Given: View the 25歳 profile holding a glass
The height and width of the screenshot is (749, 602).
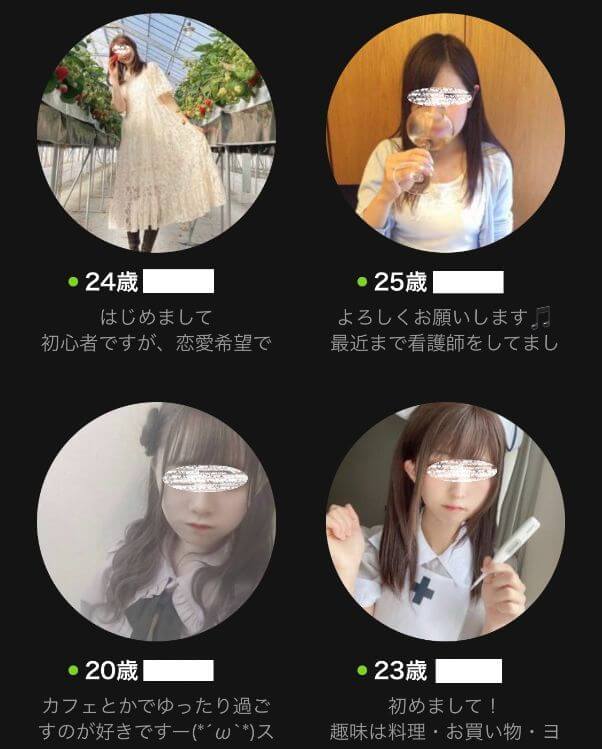Looking at the screenshot, I should 445,132.
